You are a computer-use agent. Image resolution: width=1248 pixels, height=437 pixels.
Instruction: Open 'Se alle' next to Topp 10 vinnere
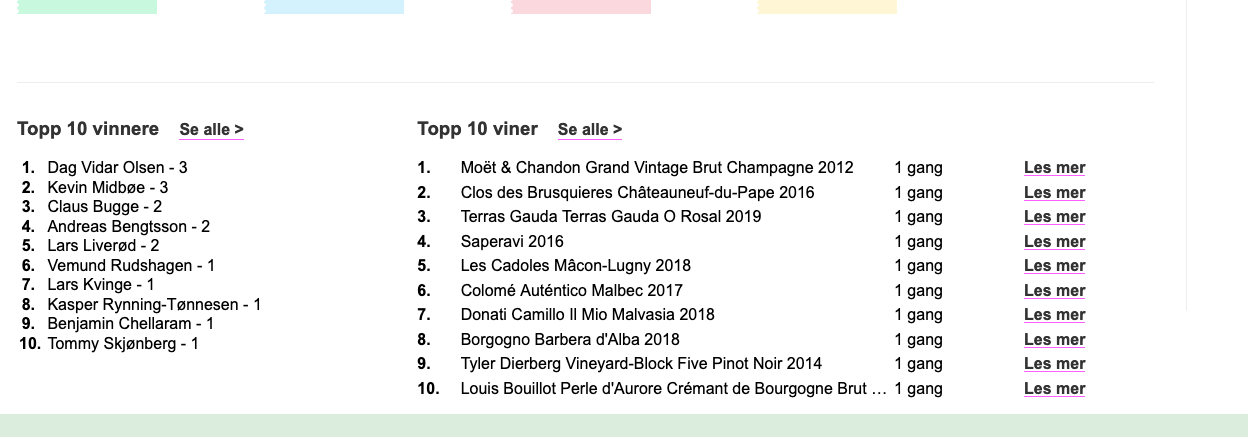(211, 130)
